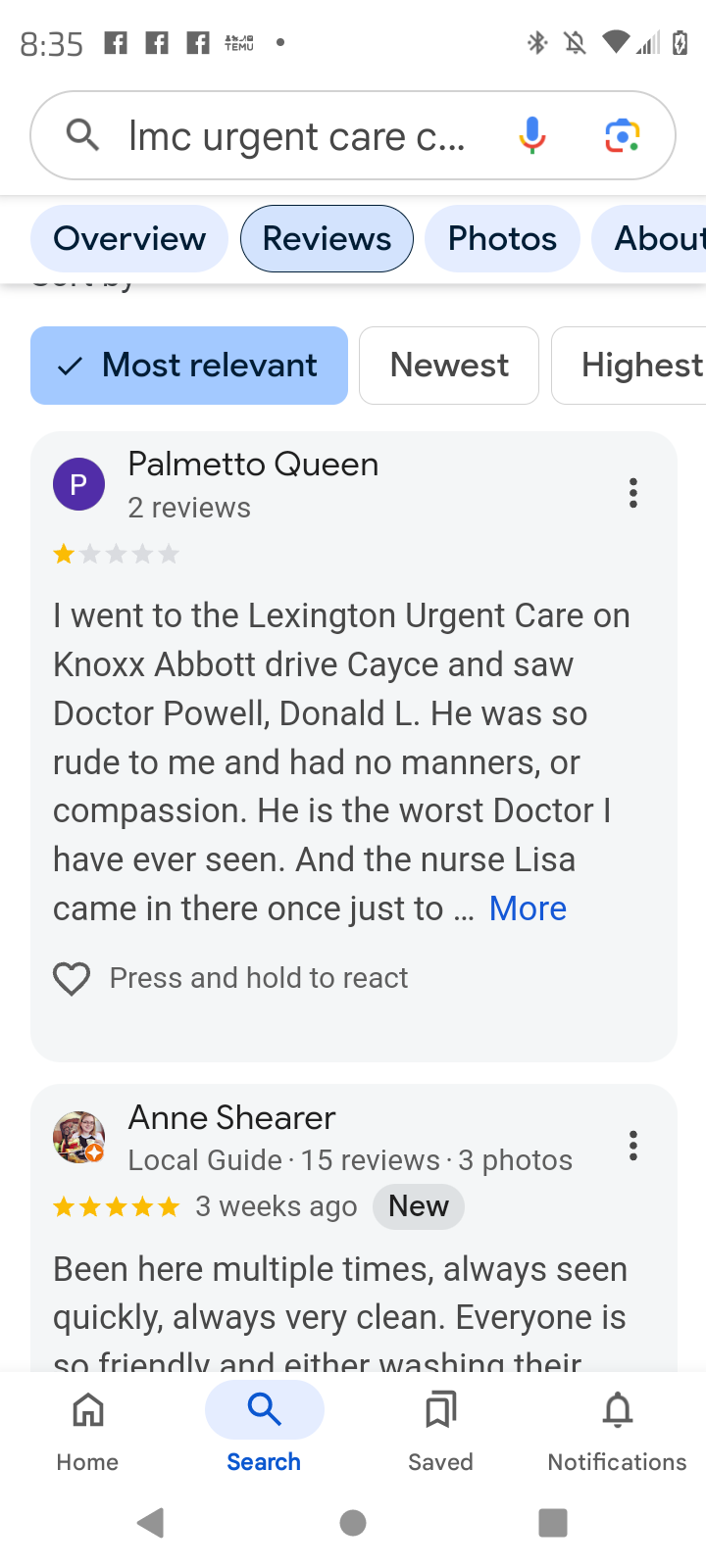Tap the heart on Palmetto Queen's review
This screenshot has width=706, height=1568.
coord(72,978)
